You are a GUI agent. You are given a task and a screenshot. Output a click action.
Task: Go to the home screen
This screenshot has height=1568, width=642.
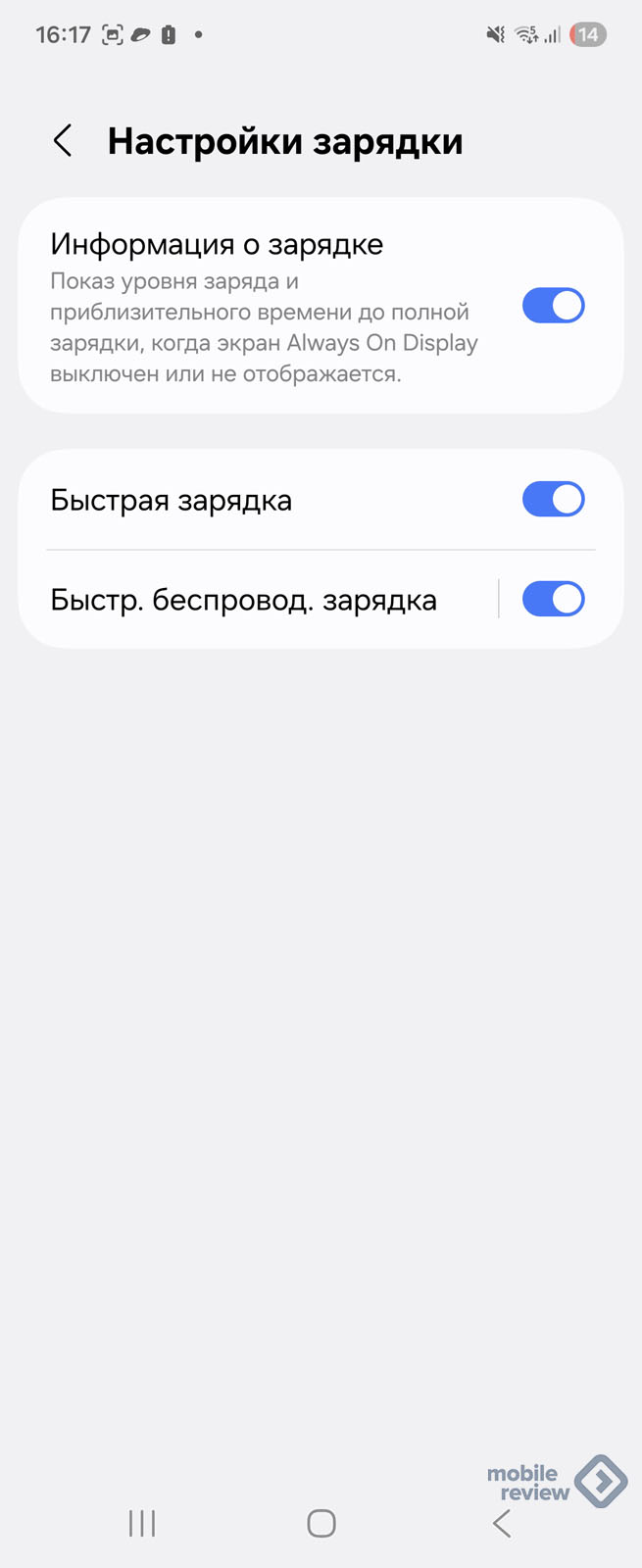point(321,1523)
